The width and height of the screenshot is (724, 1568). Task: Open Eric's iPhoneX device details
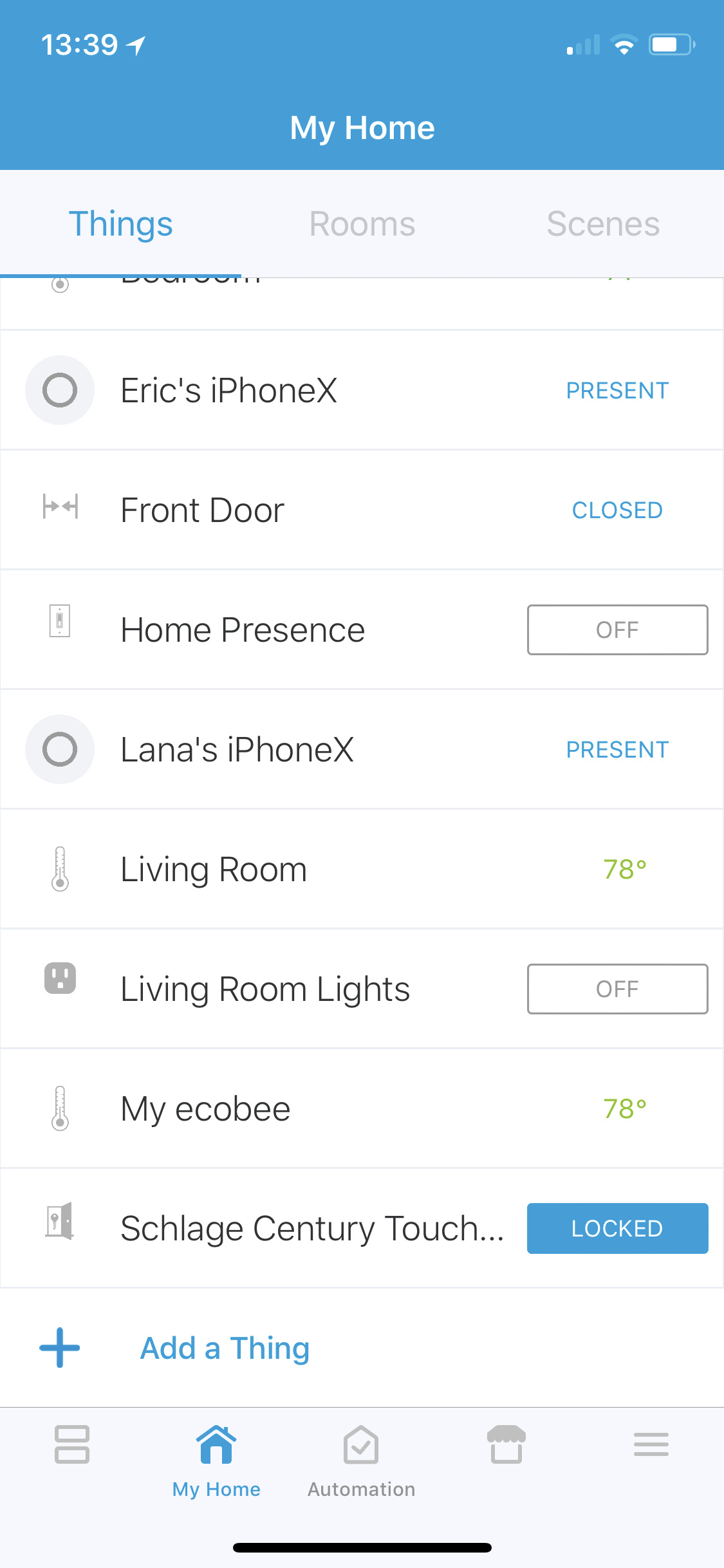click(x=362, y=390)
